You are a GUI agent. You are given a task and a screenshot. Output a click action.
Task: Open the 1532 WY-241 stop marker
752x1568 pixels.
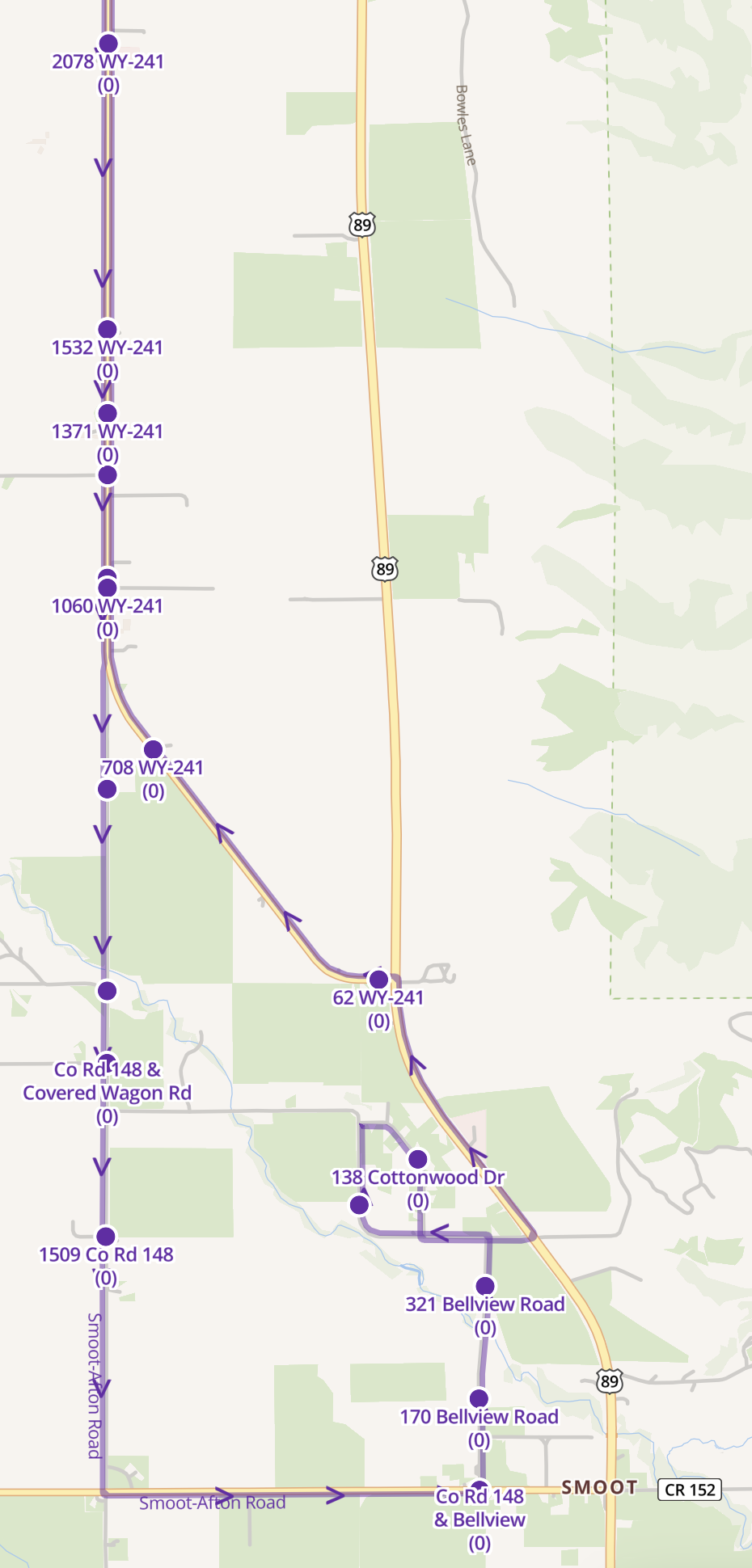(108, 330)
